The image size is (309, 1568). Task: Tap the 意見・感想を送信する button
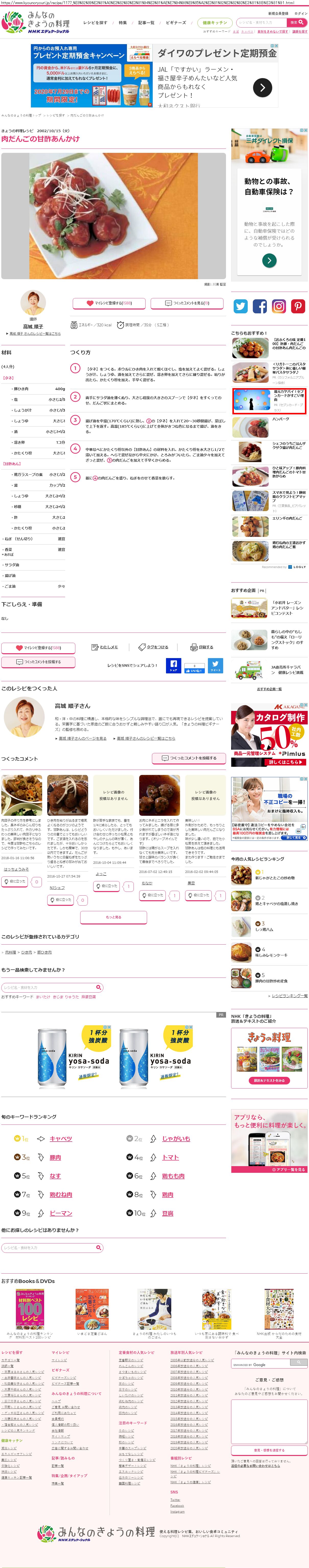pyautogui.click(x=269, y=1450)
